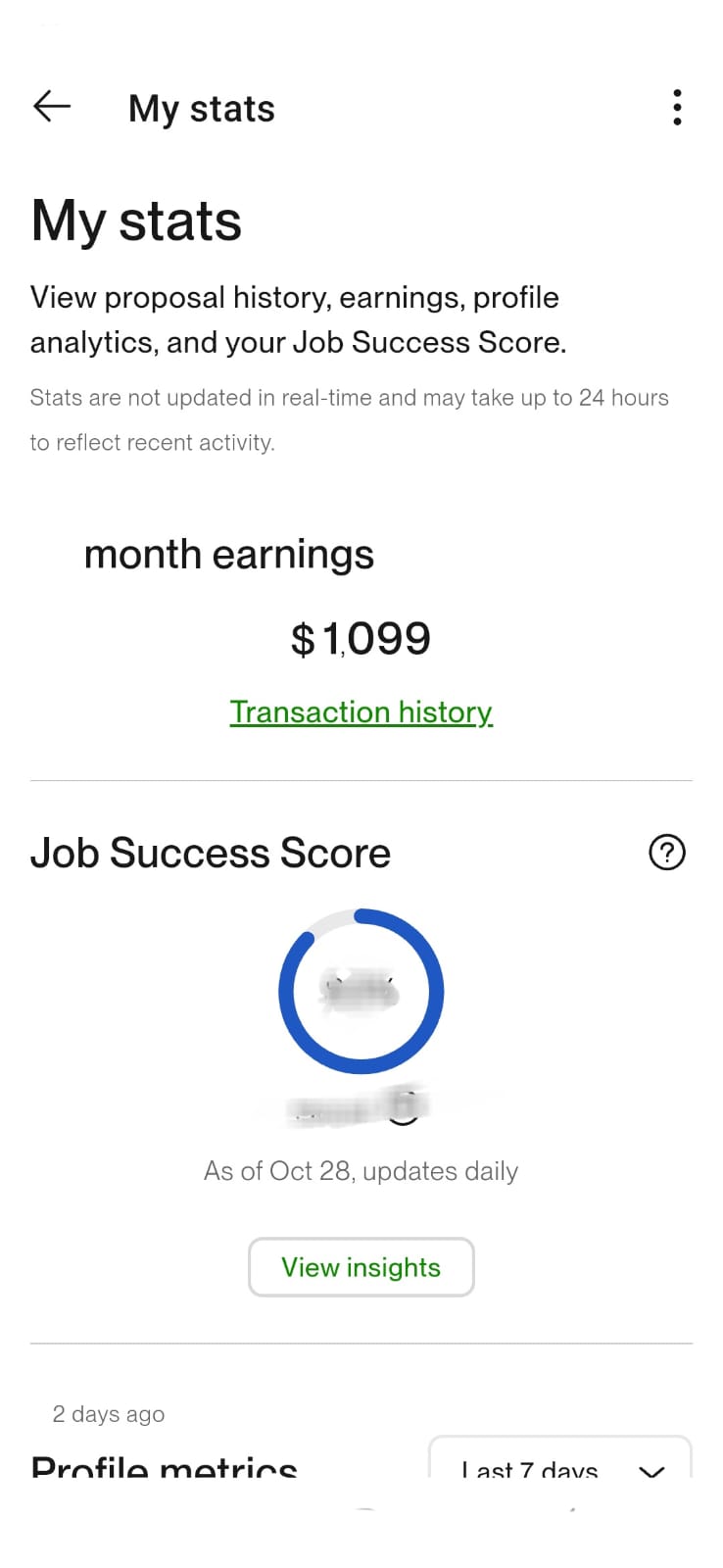This screenshot has height=1568, width=723.
Task: Click the question mark circle for score info
Action: click(667, 853)
